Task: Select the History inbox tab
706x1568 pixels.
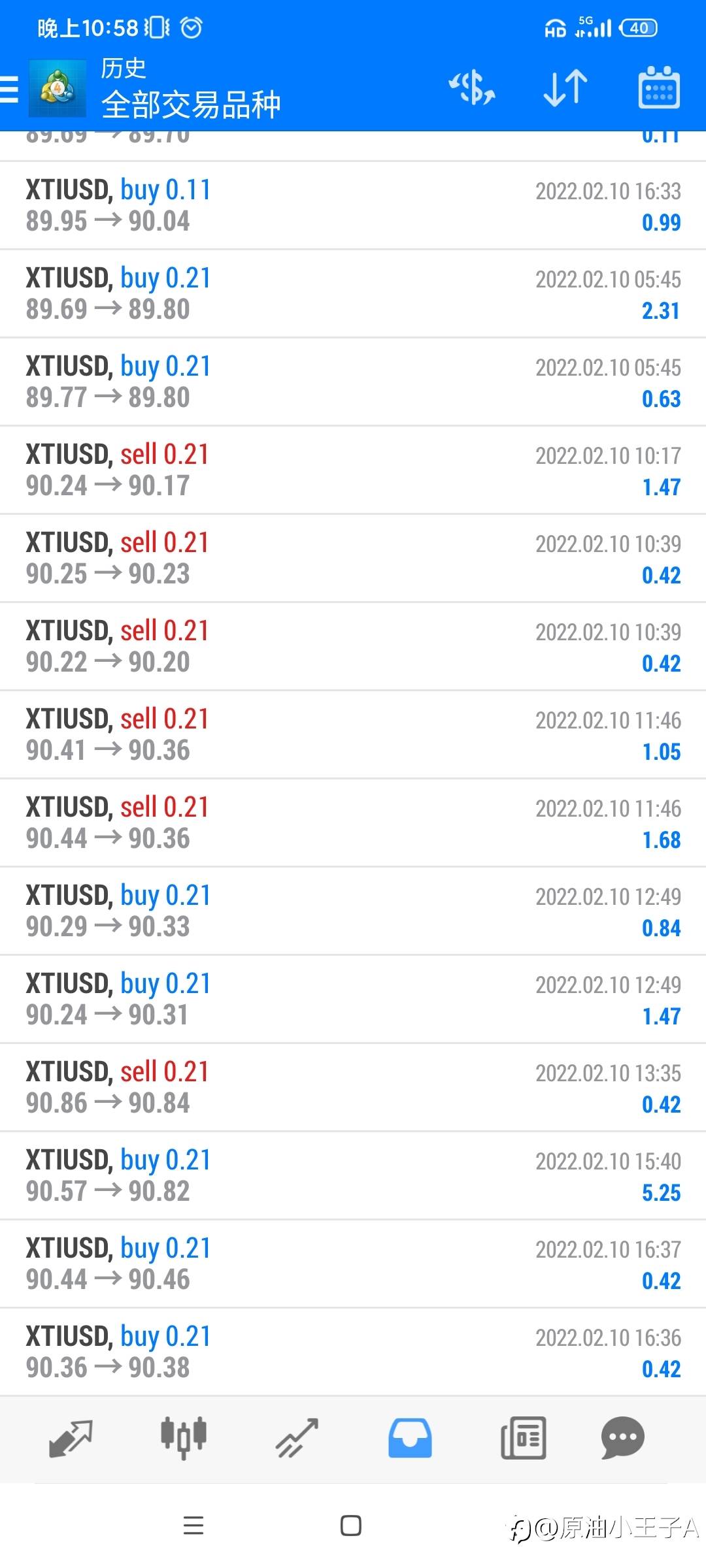Action: coord(410,1438)
